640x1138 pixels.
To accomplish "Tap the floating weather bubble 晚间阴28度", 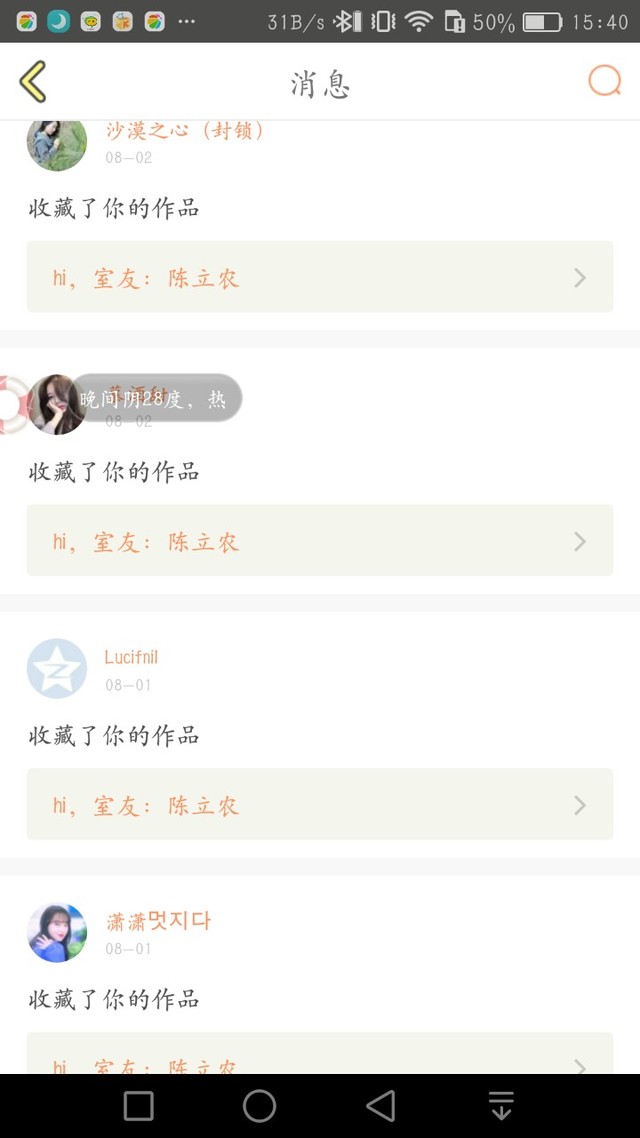I will (x=155, y=399).
